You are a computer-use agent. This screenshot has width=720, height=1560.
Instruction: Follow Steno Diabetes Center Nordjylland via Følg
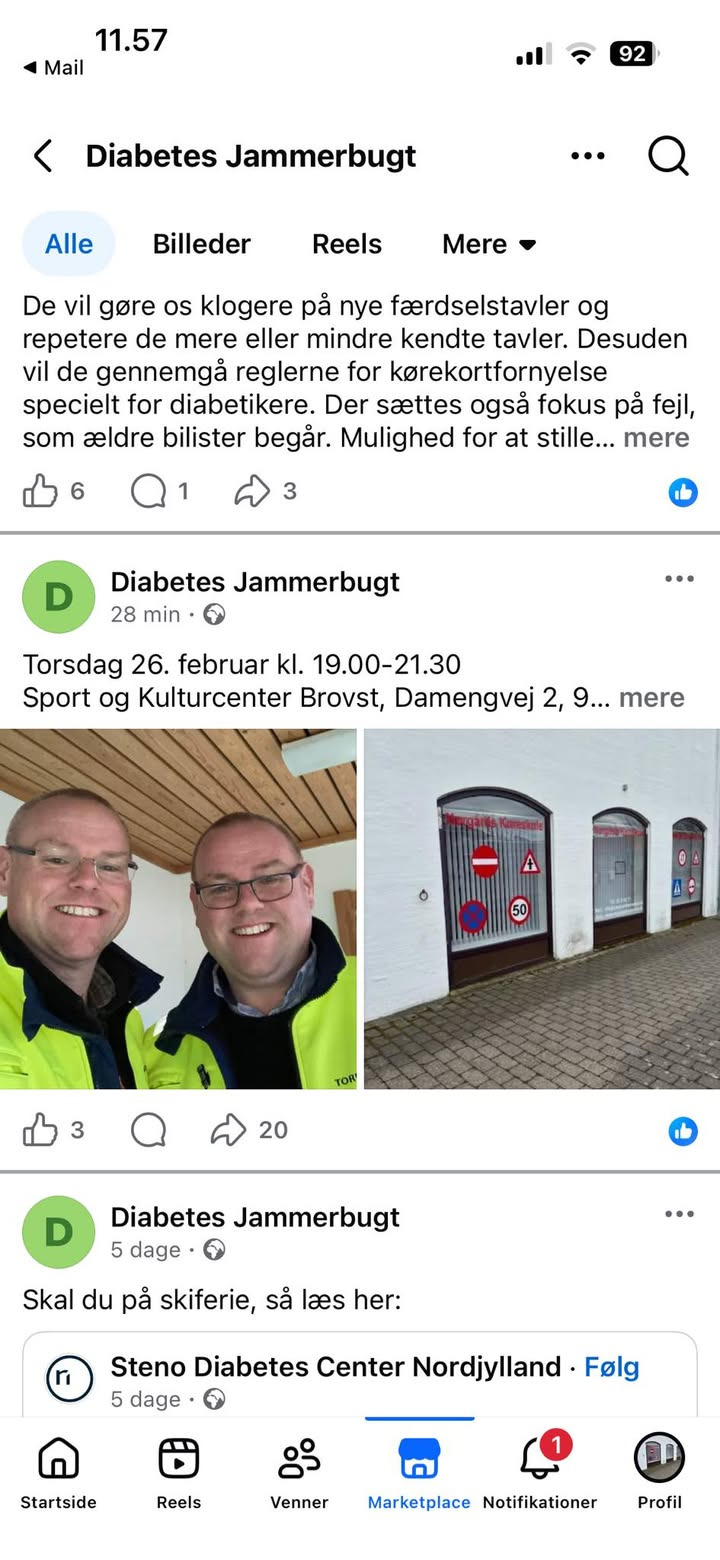pyautogui.click(x=612, y=1367)
